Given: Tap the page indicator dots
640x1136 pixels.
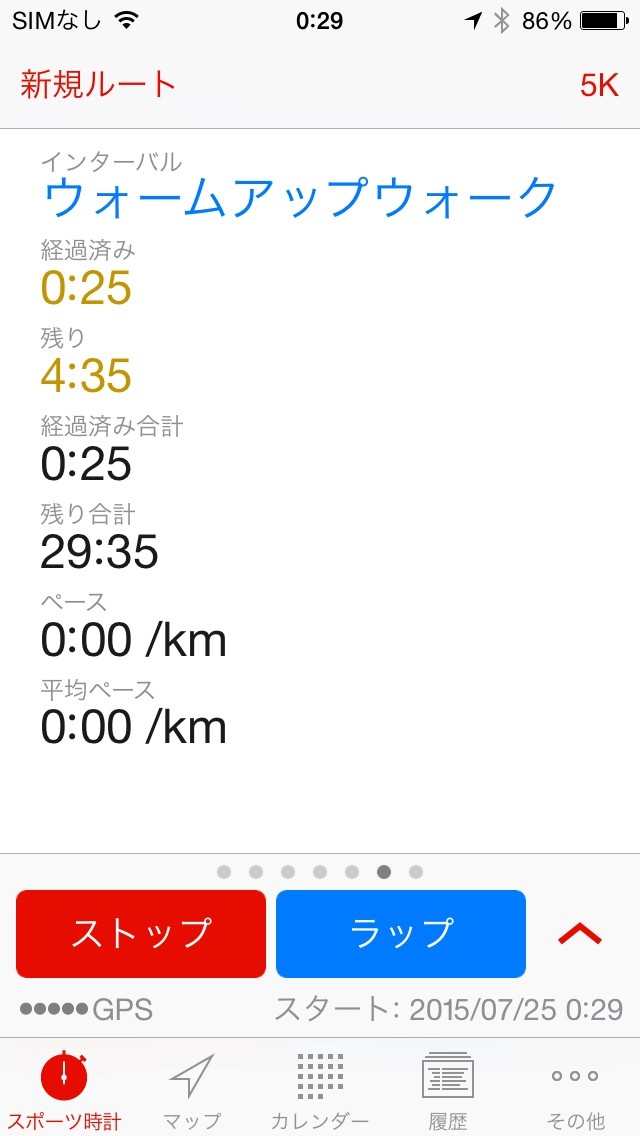Looking at the screenshot, I should (x=320, y=872).
